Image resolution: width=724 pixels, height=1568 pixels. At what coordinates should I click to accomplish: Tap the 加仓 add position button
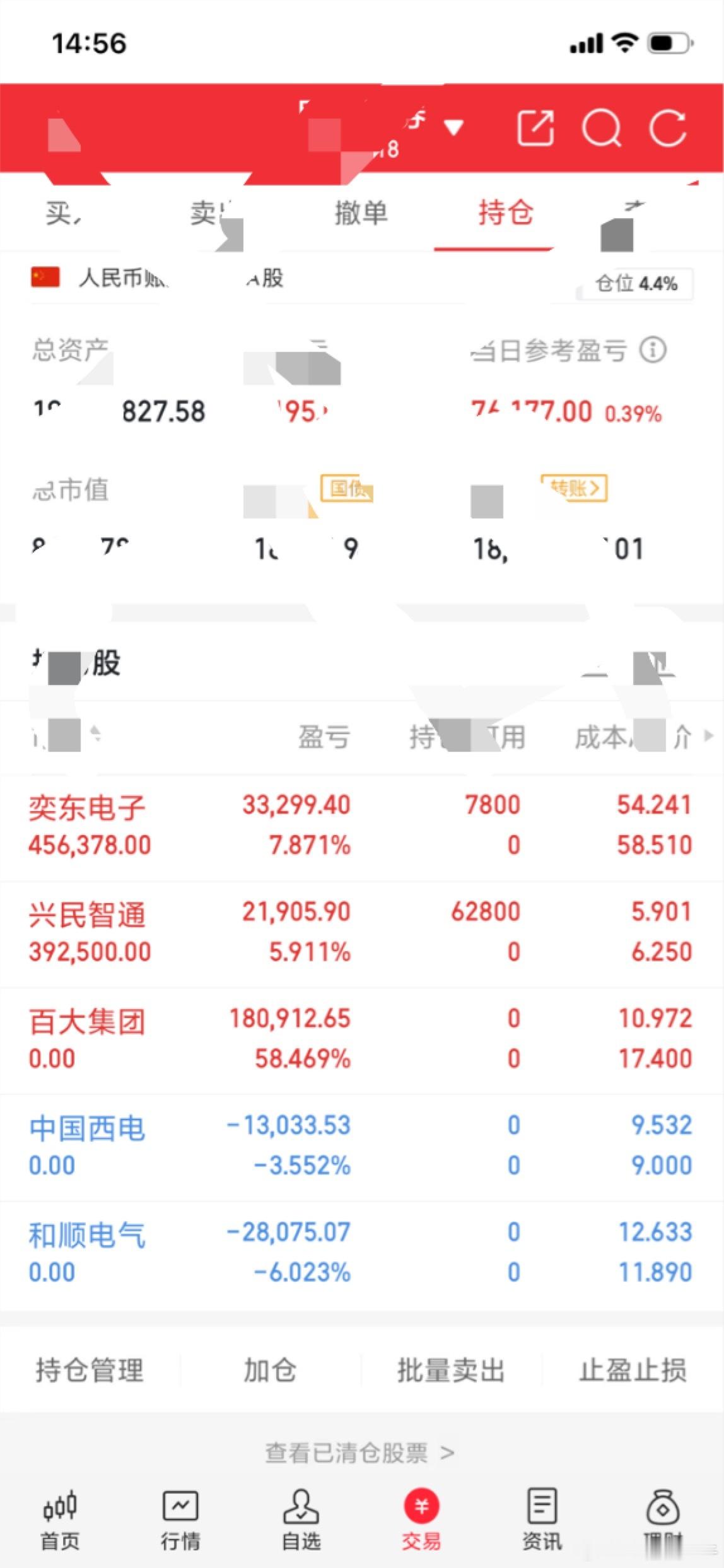(271, 1370)
